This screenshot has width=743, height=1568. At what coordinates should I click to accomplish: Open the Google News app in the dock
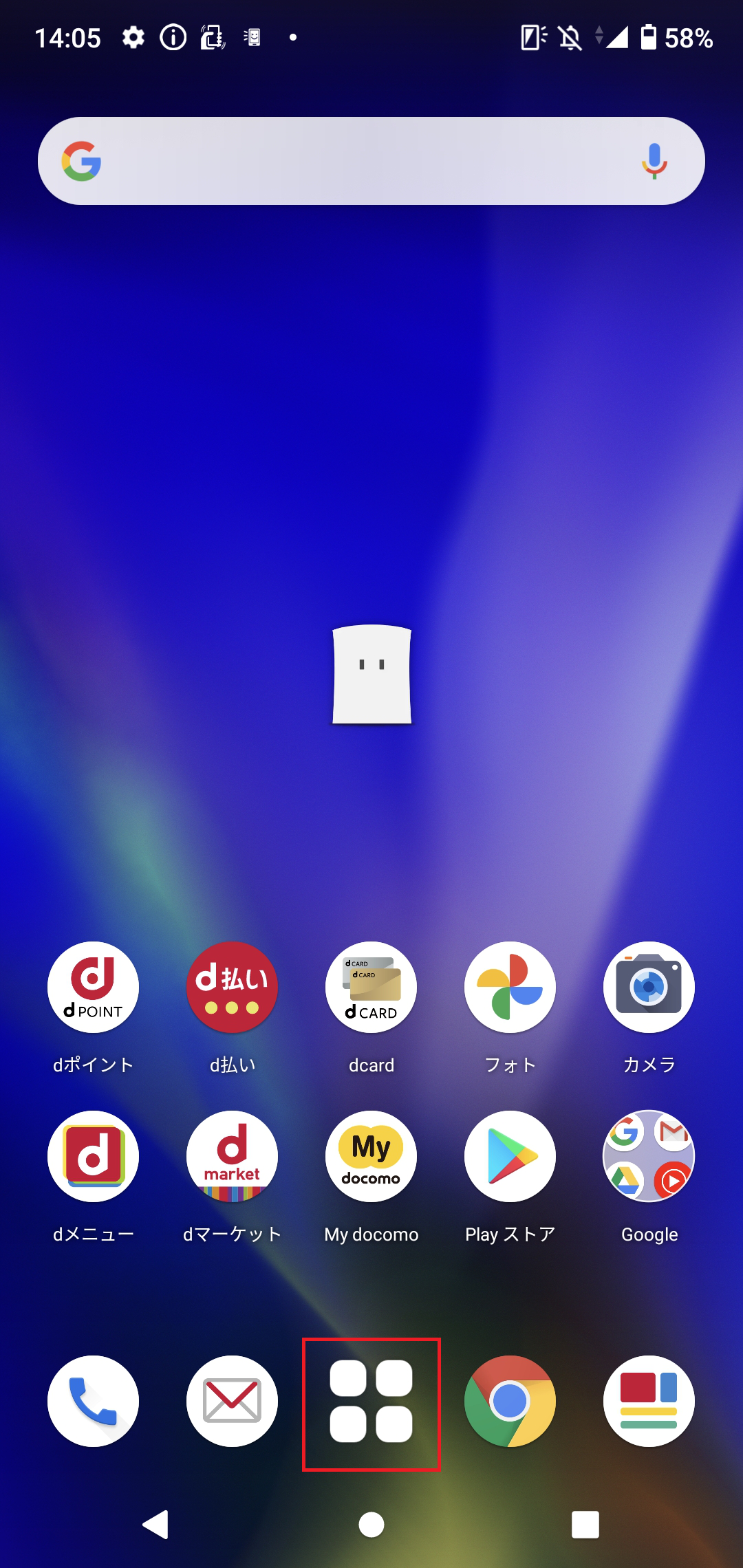click(x=649, y=1402)
